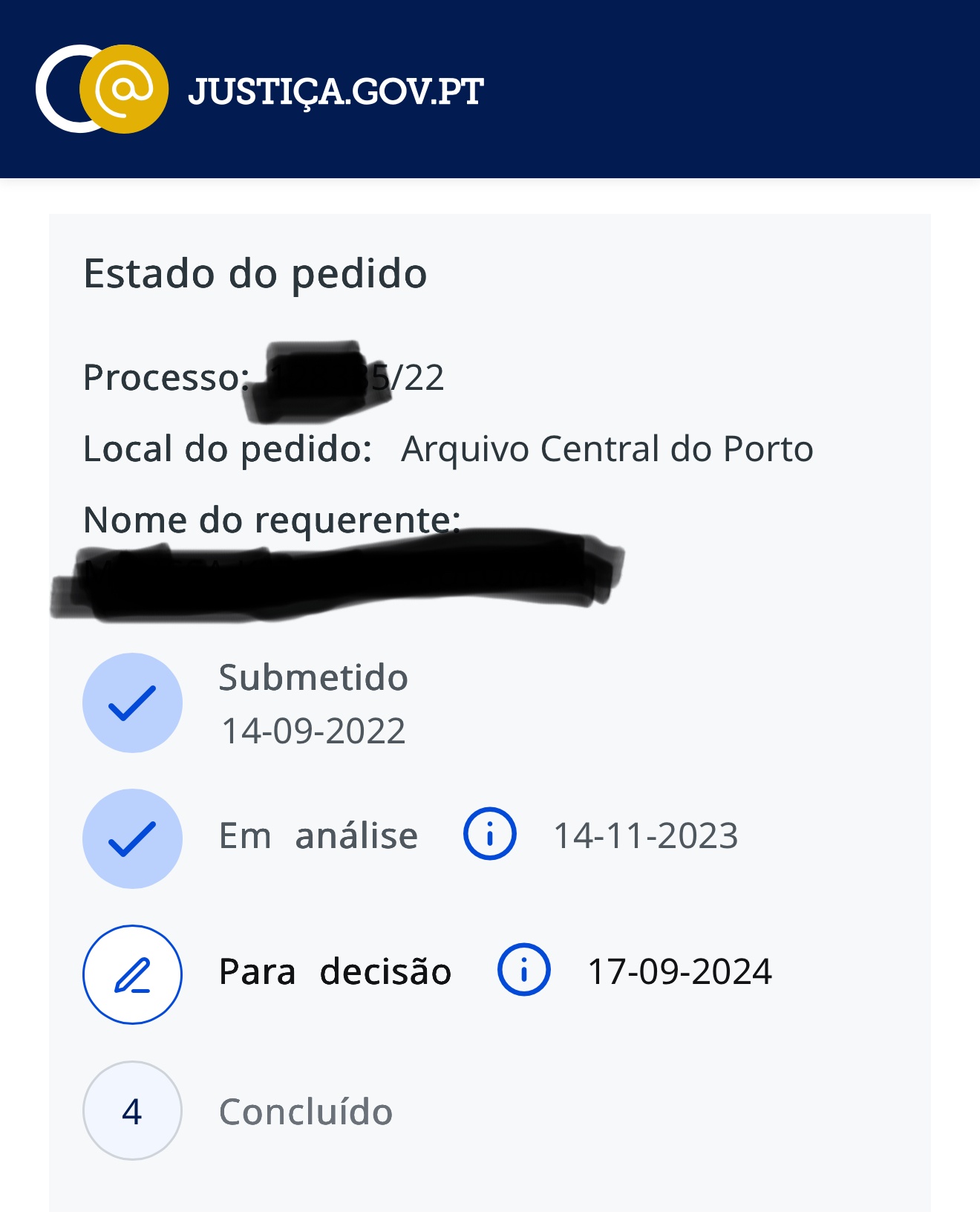Open the info icon beside Em análise
980x1232 pixels.
[x=489, y=834]
